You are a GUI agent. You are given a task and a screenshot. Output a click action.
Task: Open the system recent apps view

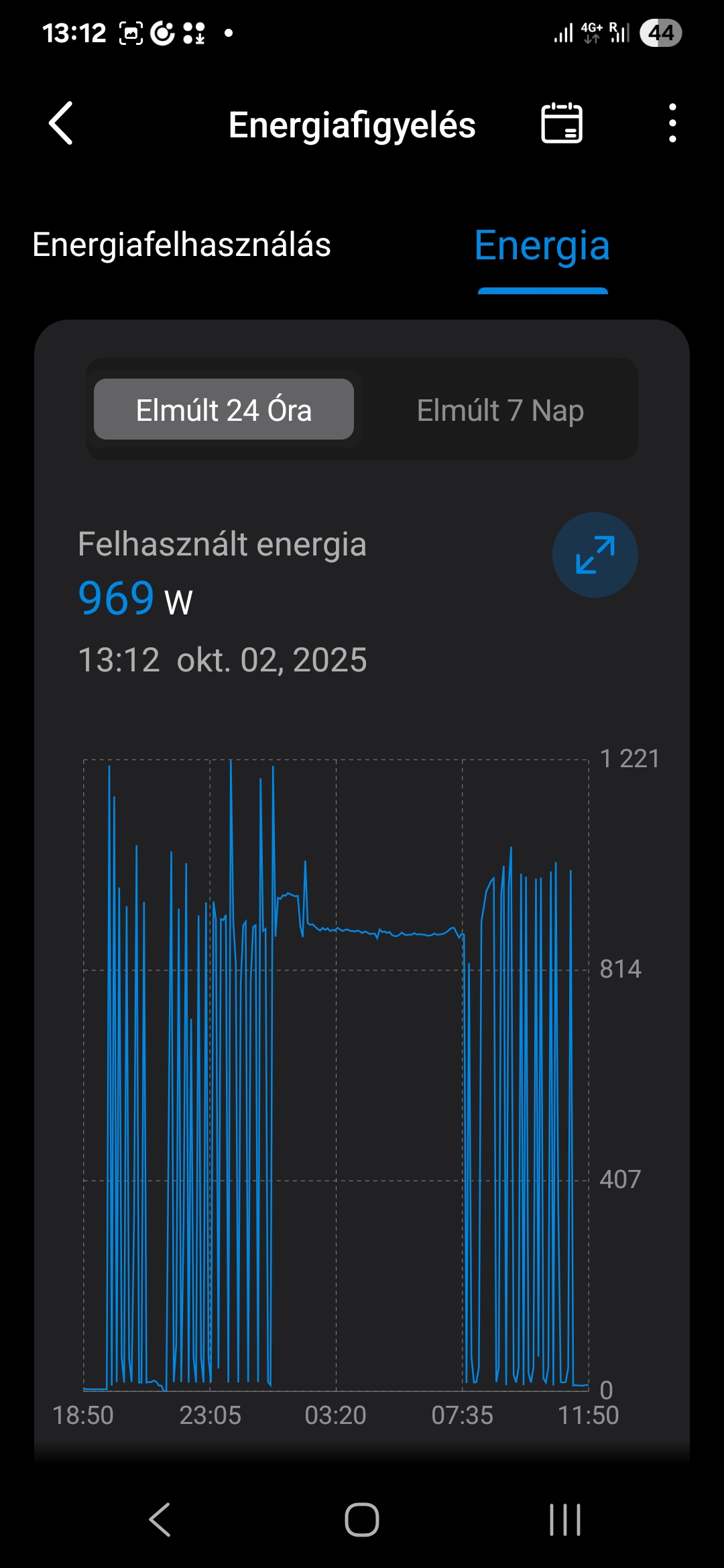(564, 1519)
